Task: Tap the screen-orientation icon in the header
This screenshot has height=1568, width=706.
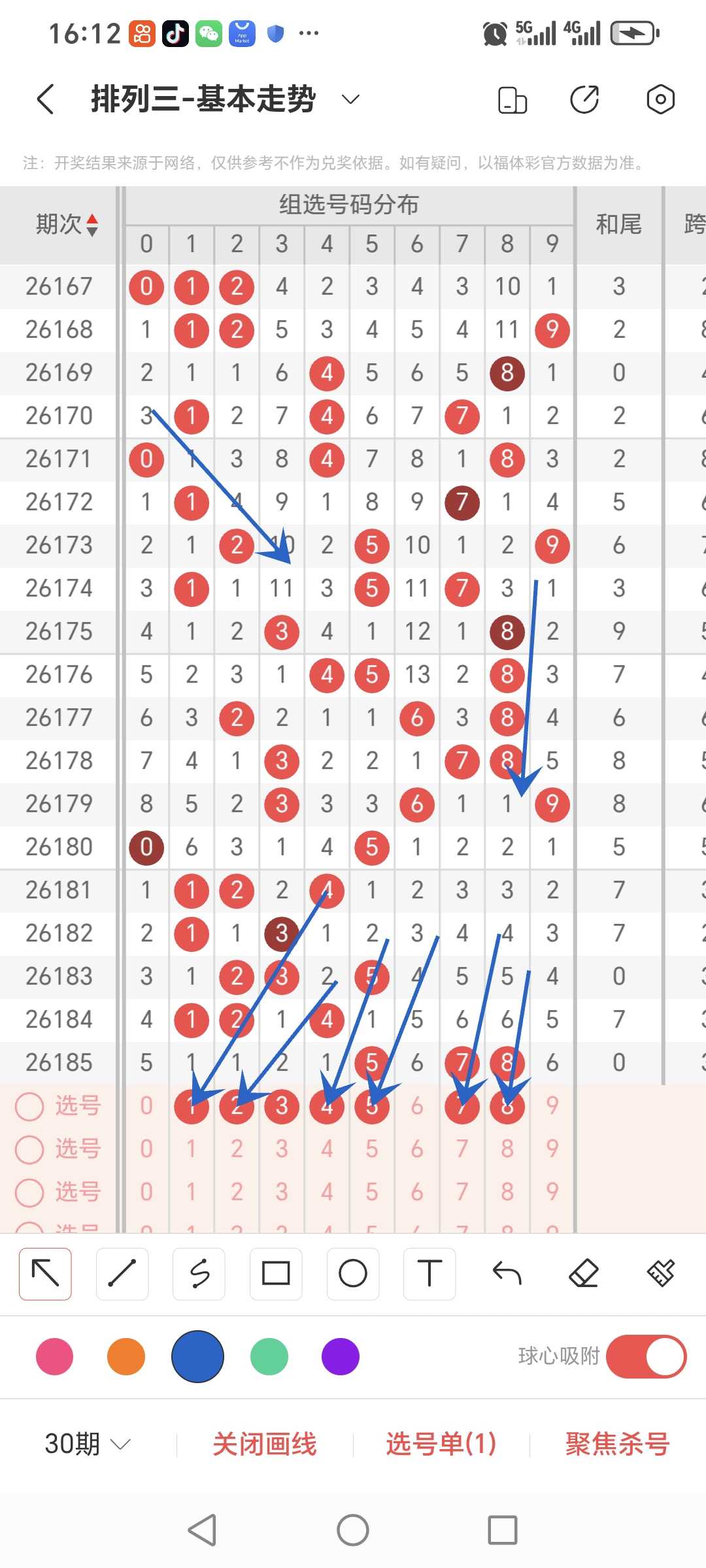Action: pyautogui.click(x=513, y=100)
